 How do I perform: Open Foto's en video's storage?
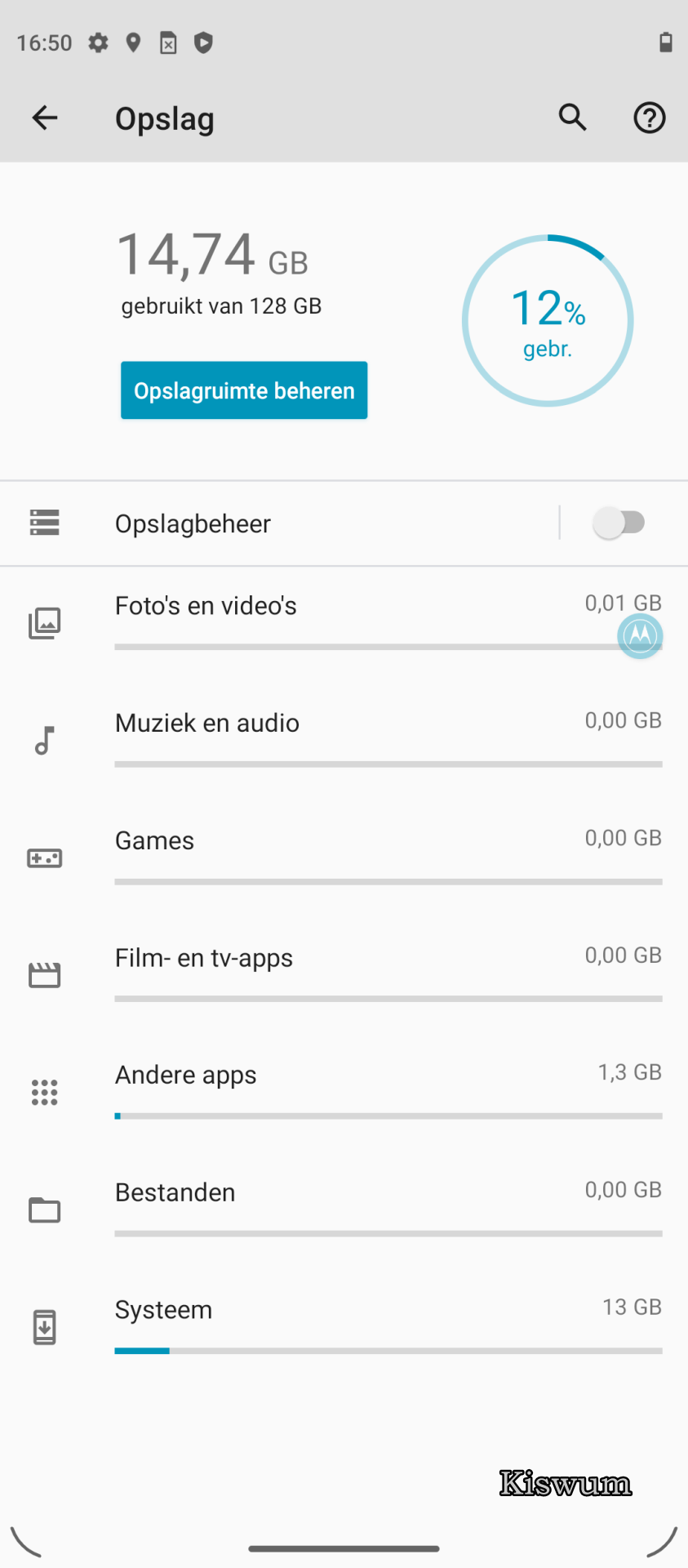344,624
